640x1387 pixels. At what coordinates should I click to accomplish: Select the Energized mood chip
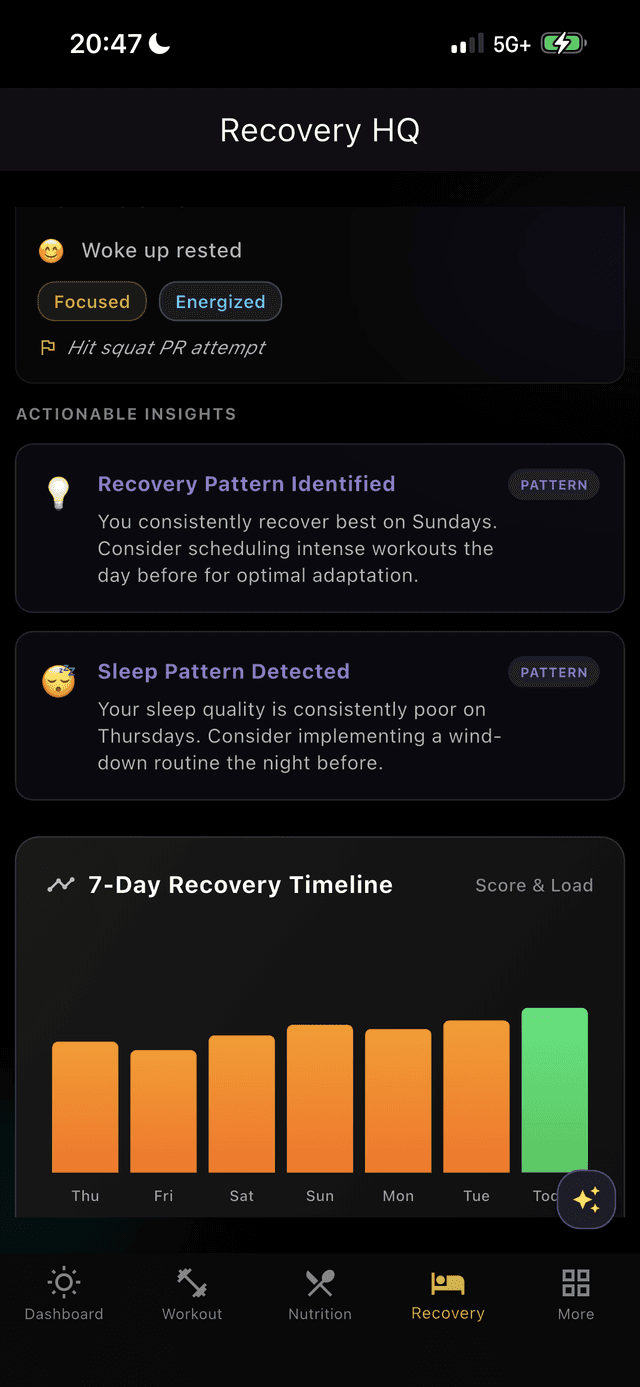tap(220, 302)
